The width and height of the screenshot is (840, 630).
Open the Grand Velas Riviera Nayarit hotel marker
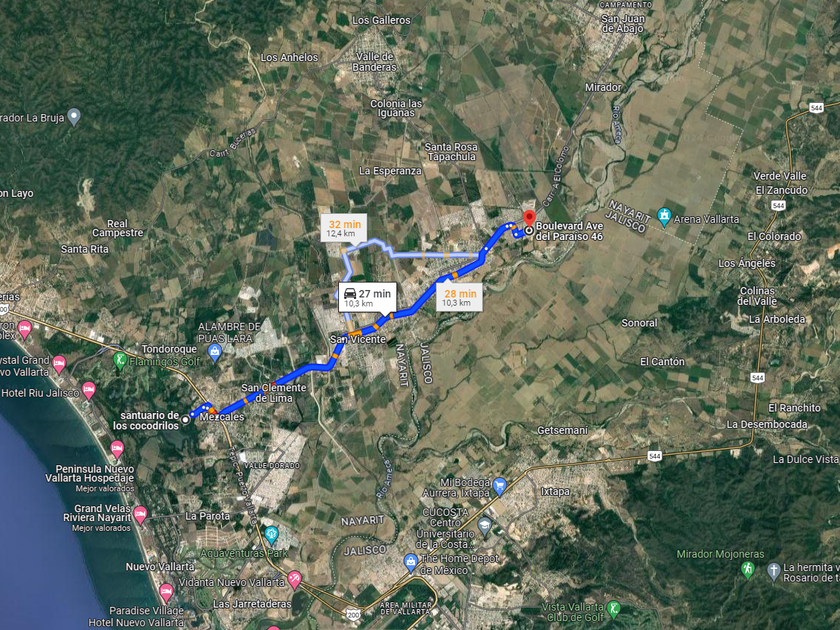pos(140,515)
